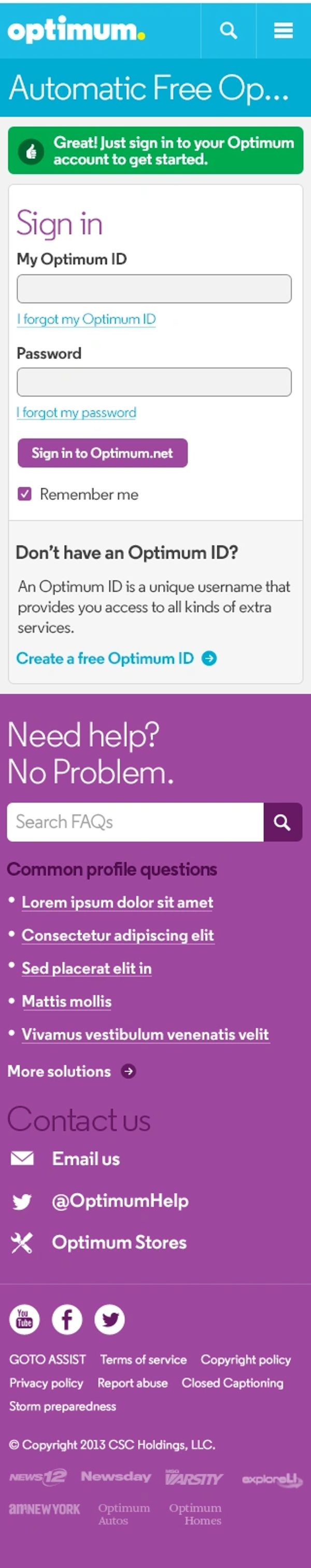
Task: Read the Terms of service
Action: pyautogui.click(x=143, y=1359)
